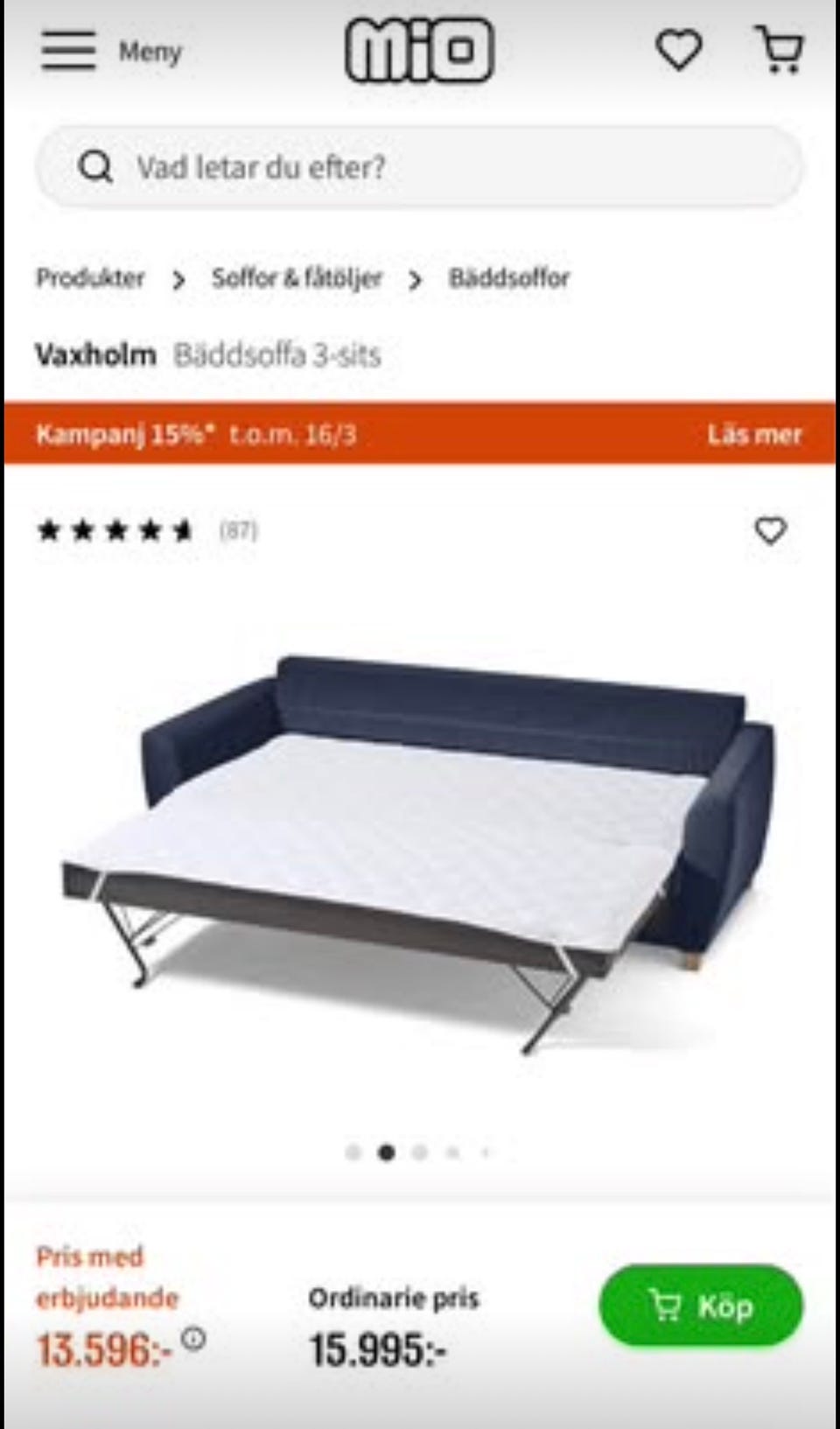840x1429 pixels.
Task: Open the wishlist heart in the header
Action: click(680, 51)
